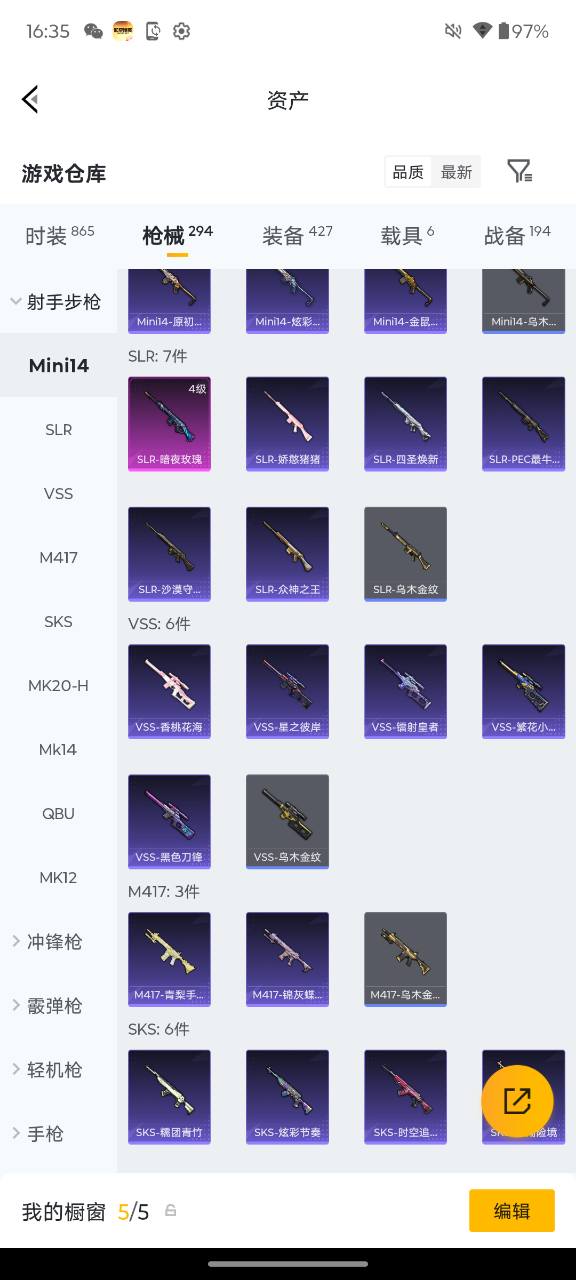This screenshot has height=1280, width=576.
Task: Open the M417-锦灰蝶 skin item
Action: click(x=287, y=959)
